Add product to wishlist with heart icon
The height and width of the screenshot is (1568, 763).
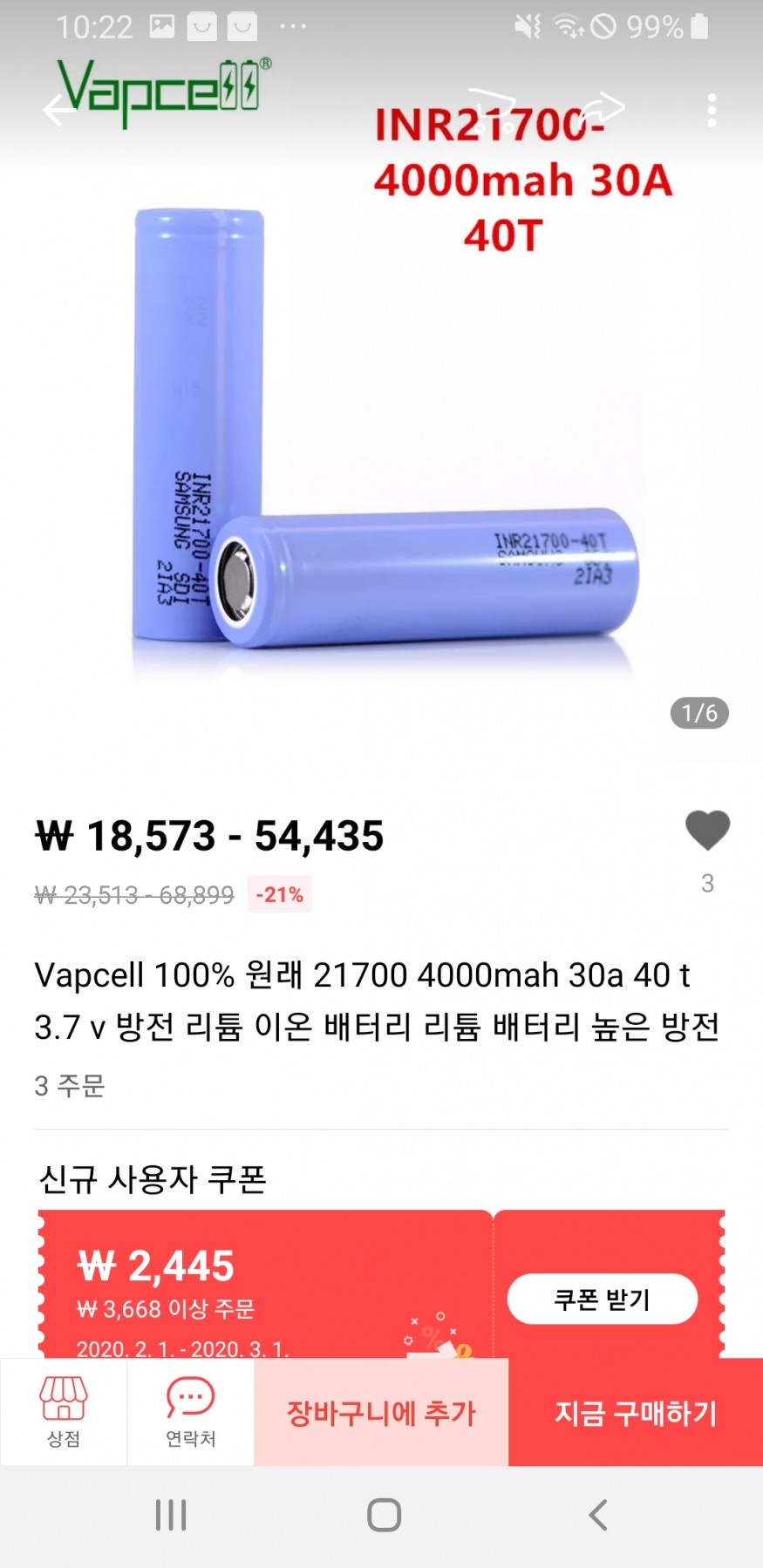[x=707, y=830]
